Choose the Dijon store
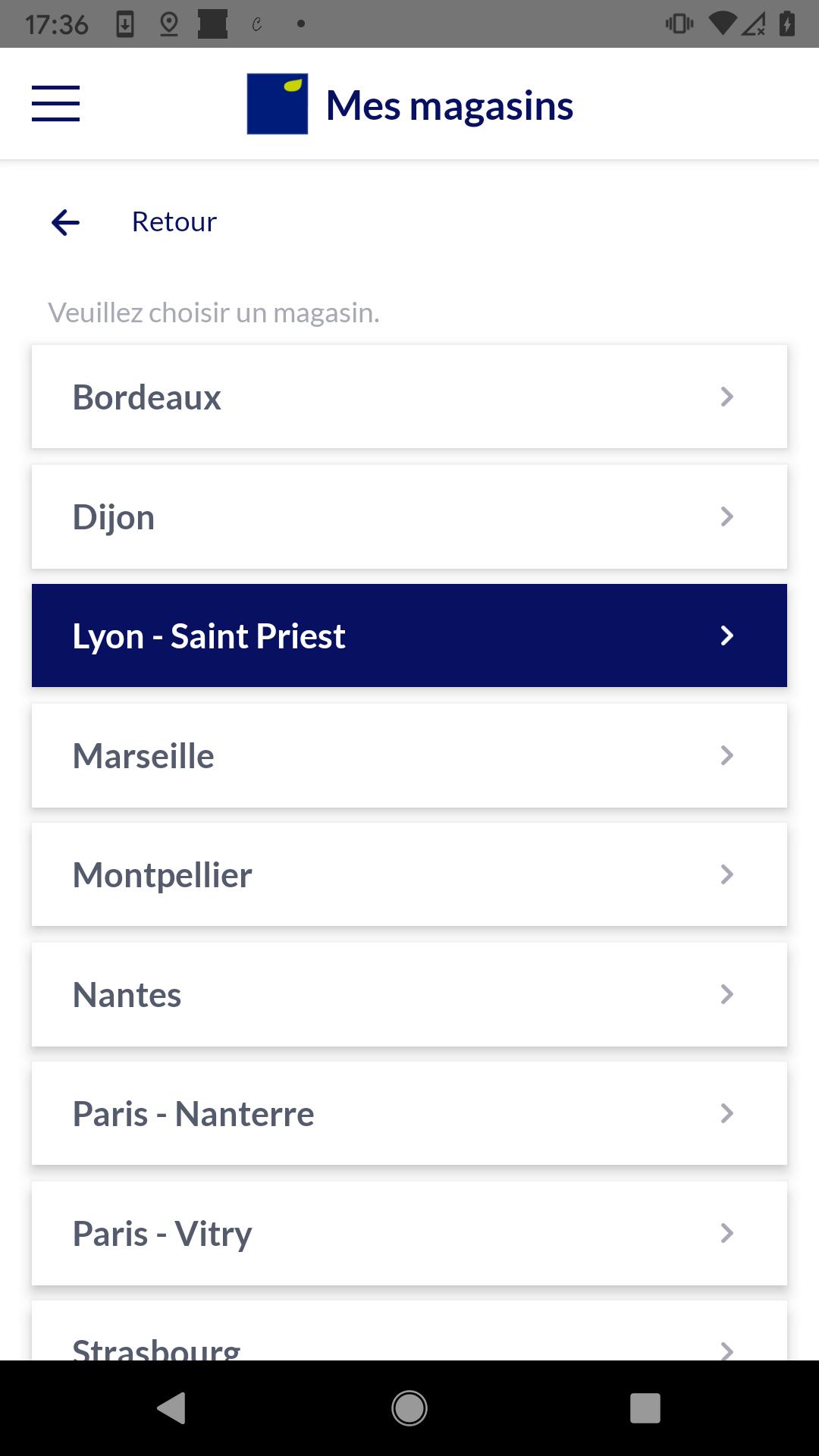Image resolution: width=819 pixels, height=1456 pixels. pos(409,516)
